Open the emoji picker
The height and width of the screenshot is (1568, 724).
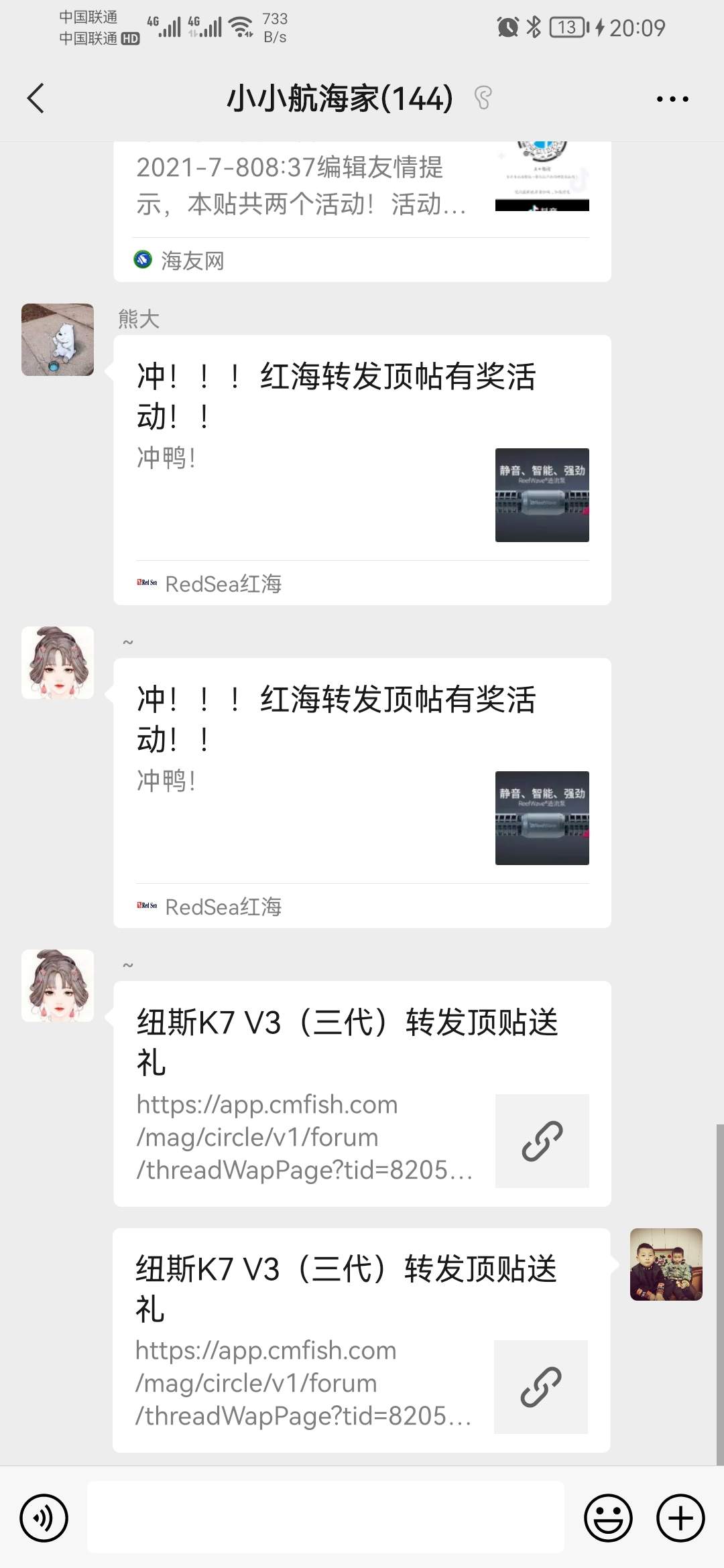click(x=608, y=1518)
